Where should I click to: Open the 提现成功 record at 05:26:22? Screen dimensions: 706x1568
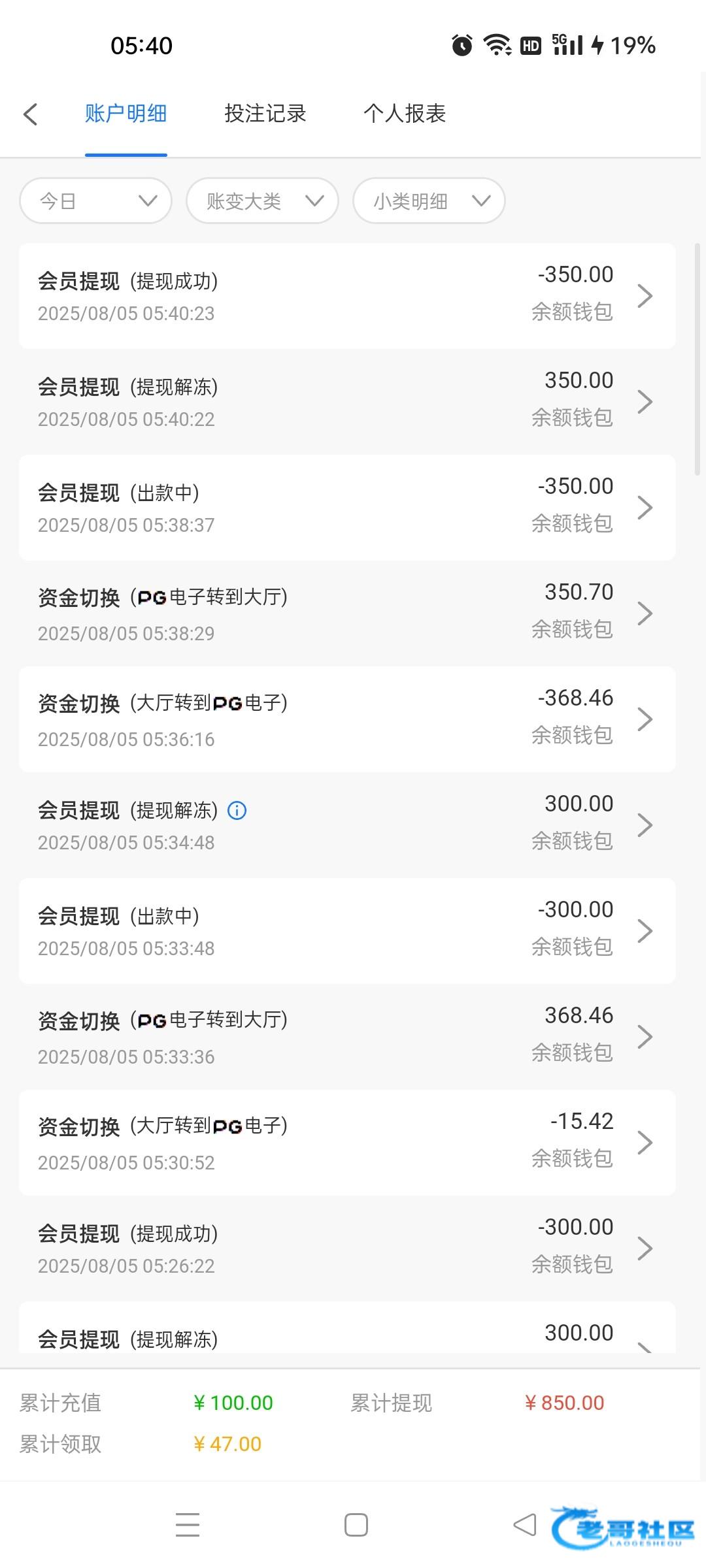pos(347,1249)
